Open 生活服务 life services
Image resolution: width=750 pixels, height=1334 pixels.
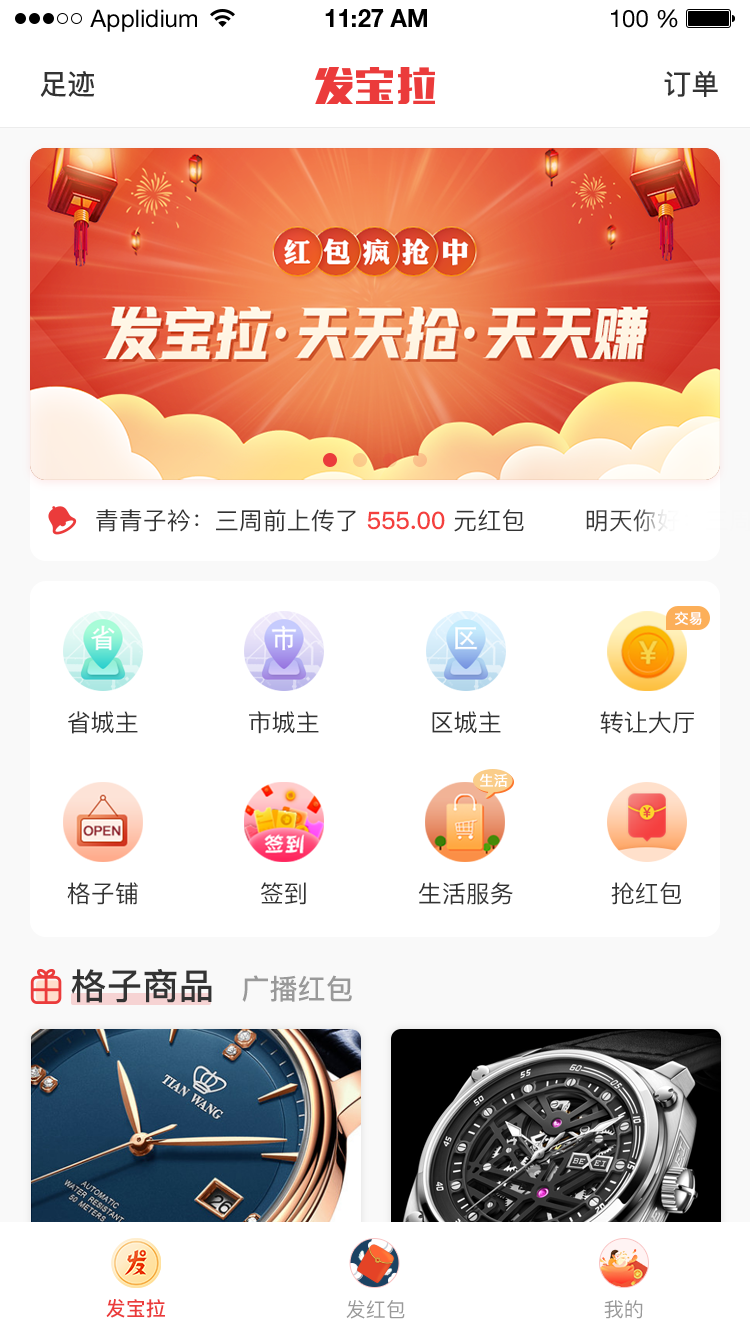coord(466,842)
